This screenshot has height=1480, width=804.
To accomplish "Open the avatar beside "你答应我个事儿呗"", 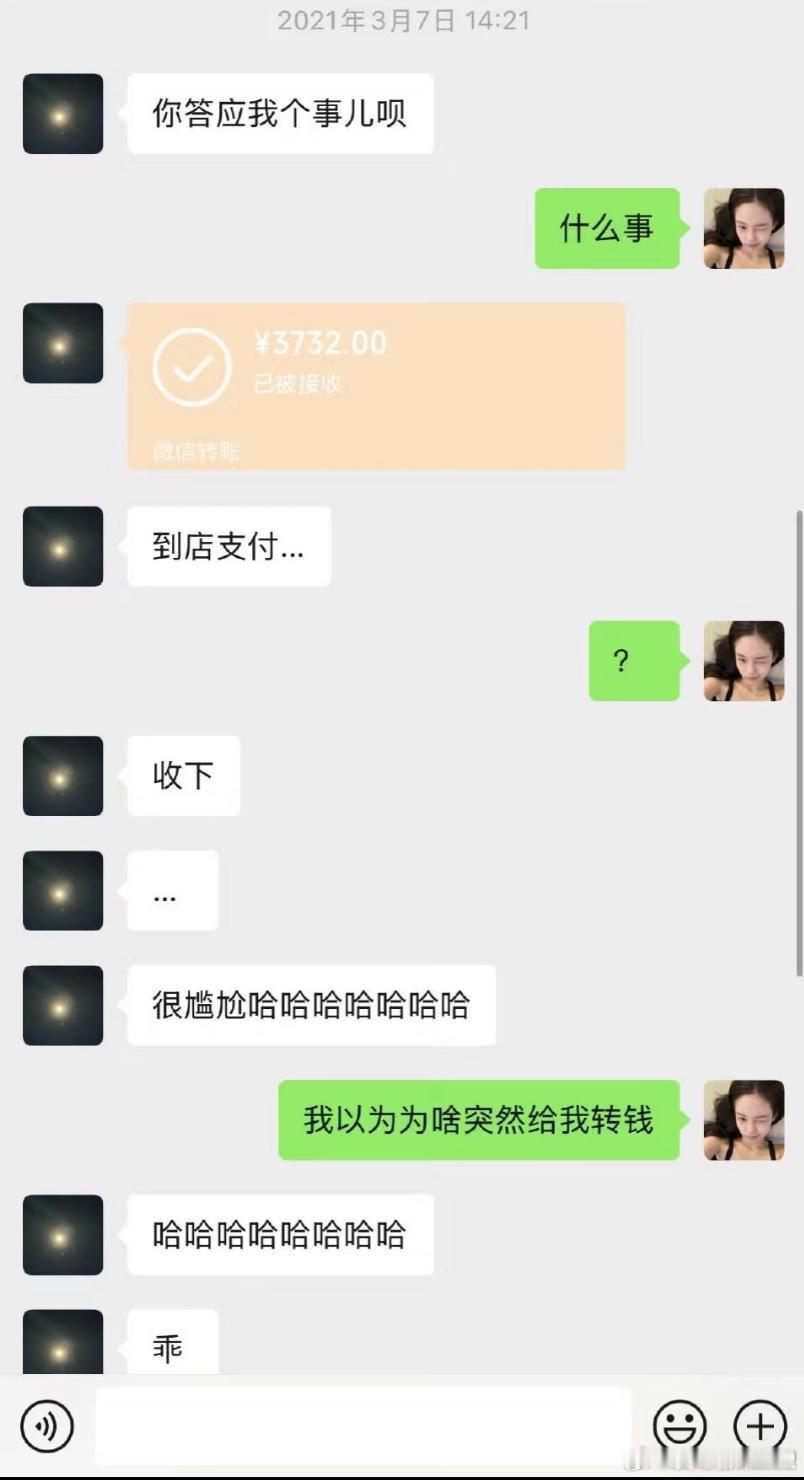I will click(x=63, y=114).
